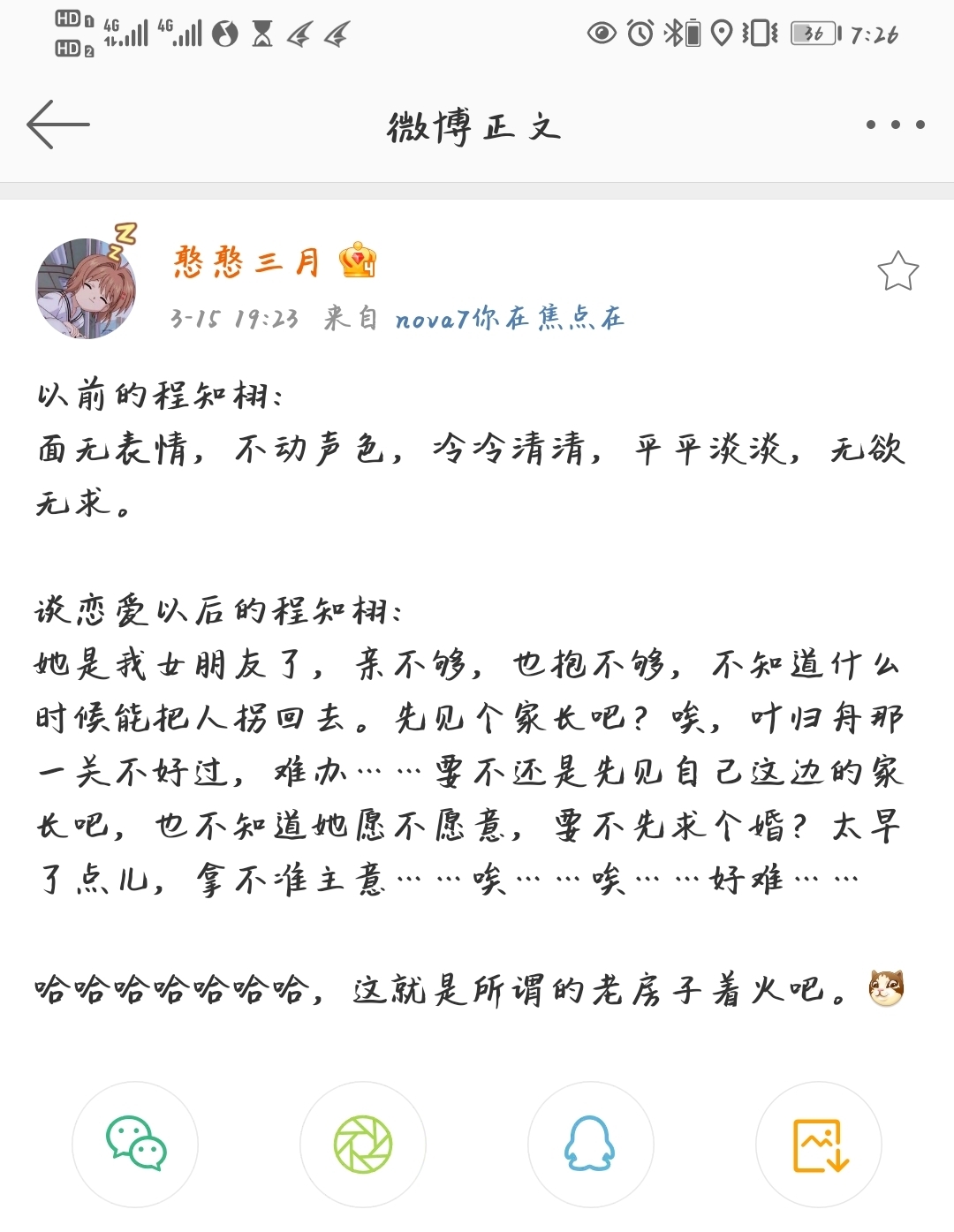Open the three-dot overflow menu
954x1232 pixels.
tap(895, 125)
